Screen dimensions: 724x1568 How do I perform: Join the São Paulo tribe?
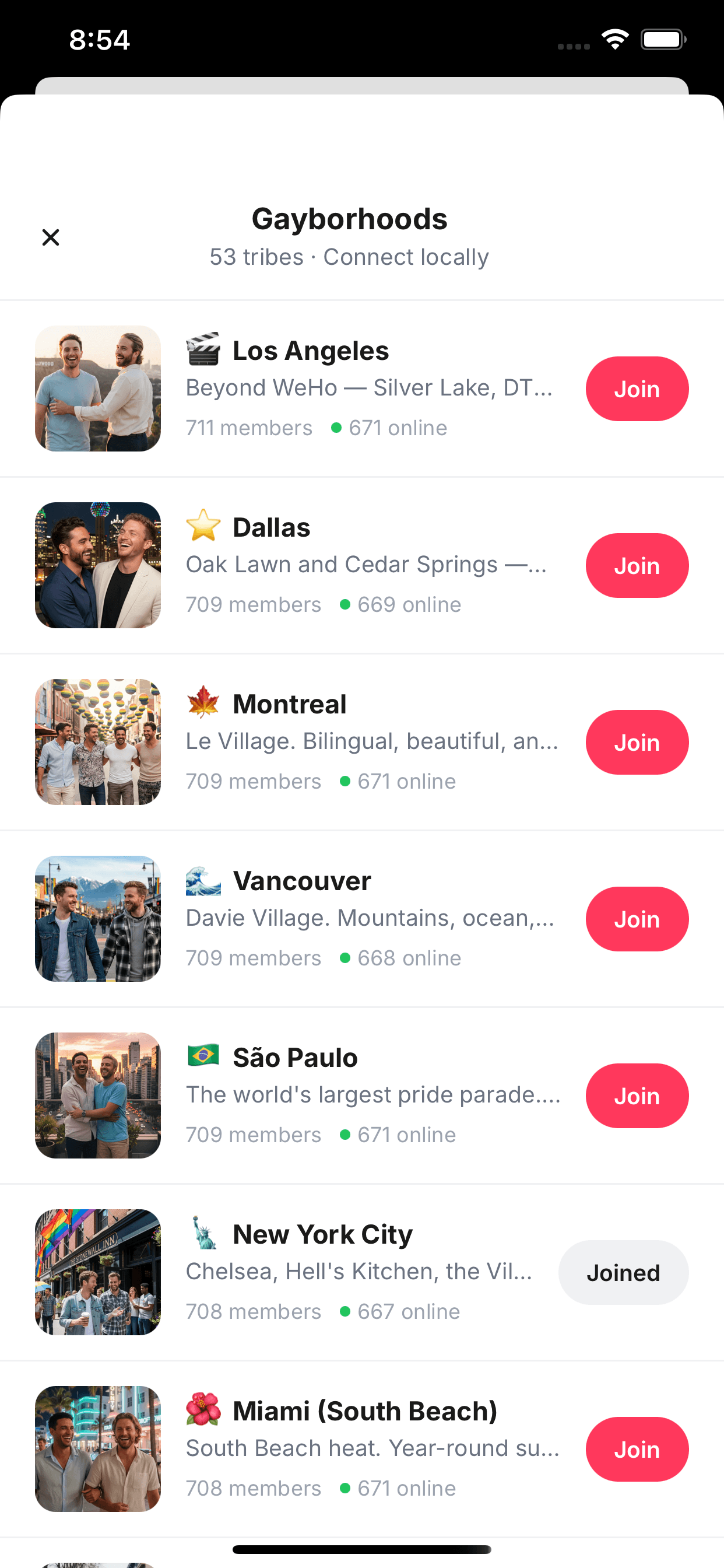(x=637, y=1095)
